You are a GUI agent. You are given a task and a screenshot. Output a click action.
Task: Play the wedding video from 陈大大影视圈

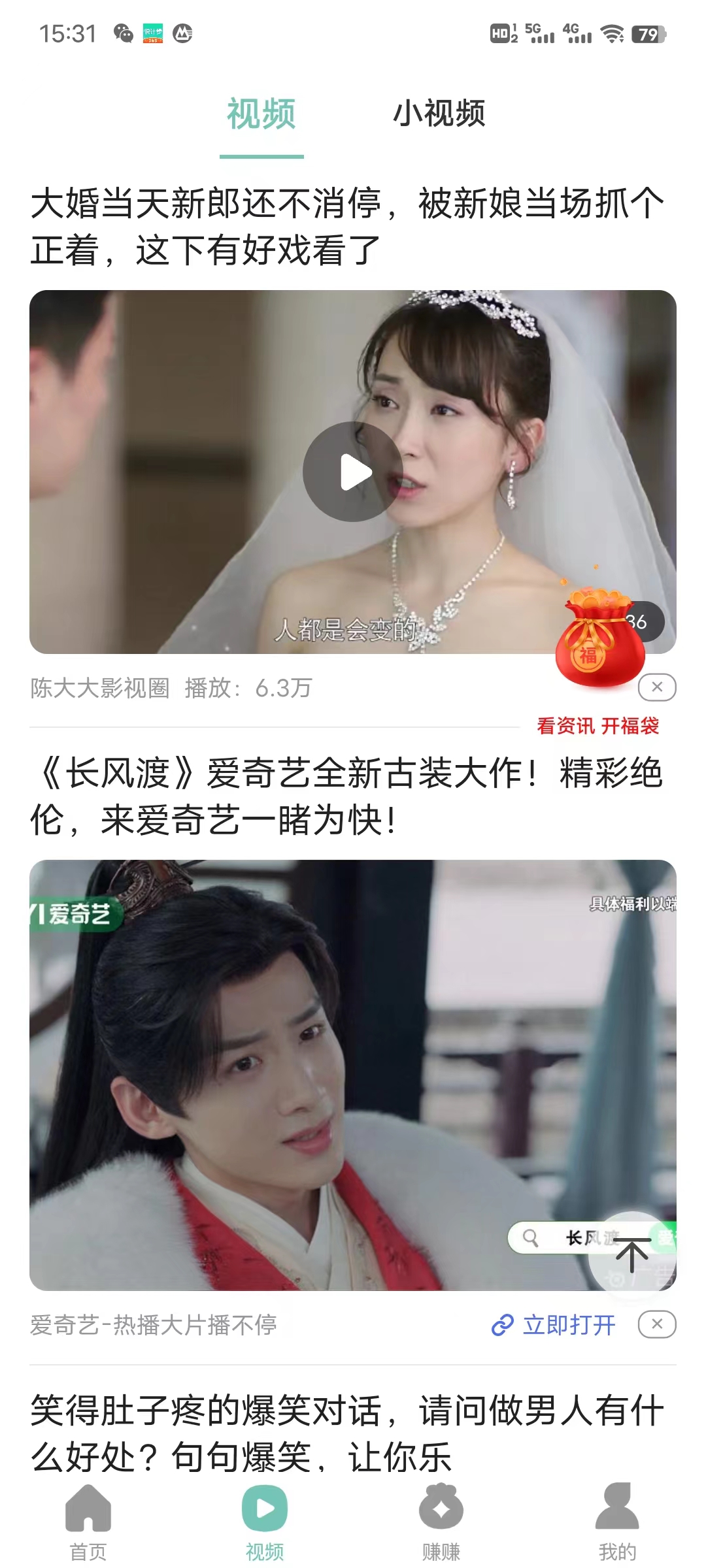pyautogui.click(x=352, y=472)
